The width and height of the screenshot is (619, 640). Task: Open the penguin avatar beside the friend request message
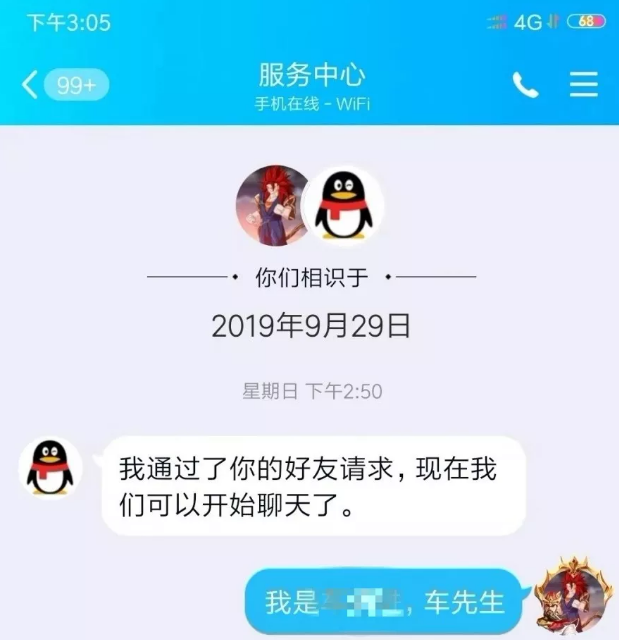pyautogui.click(x=50, y=468)
